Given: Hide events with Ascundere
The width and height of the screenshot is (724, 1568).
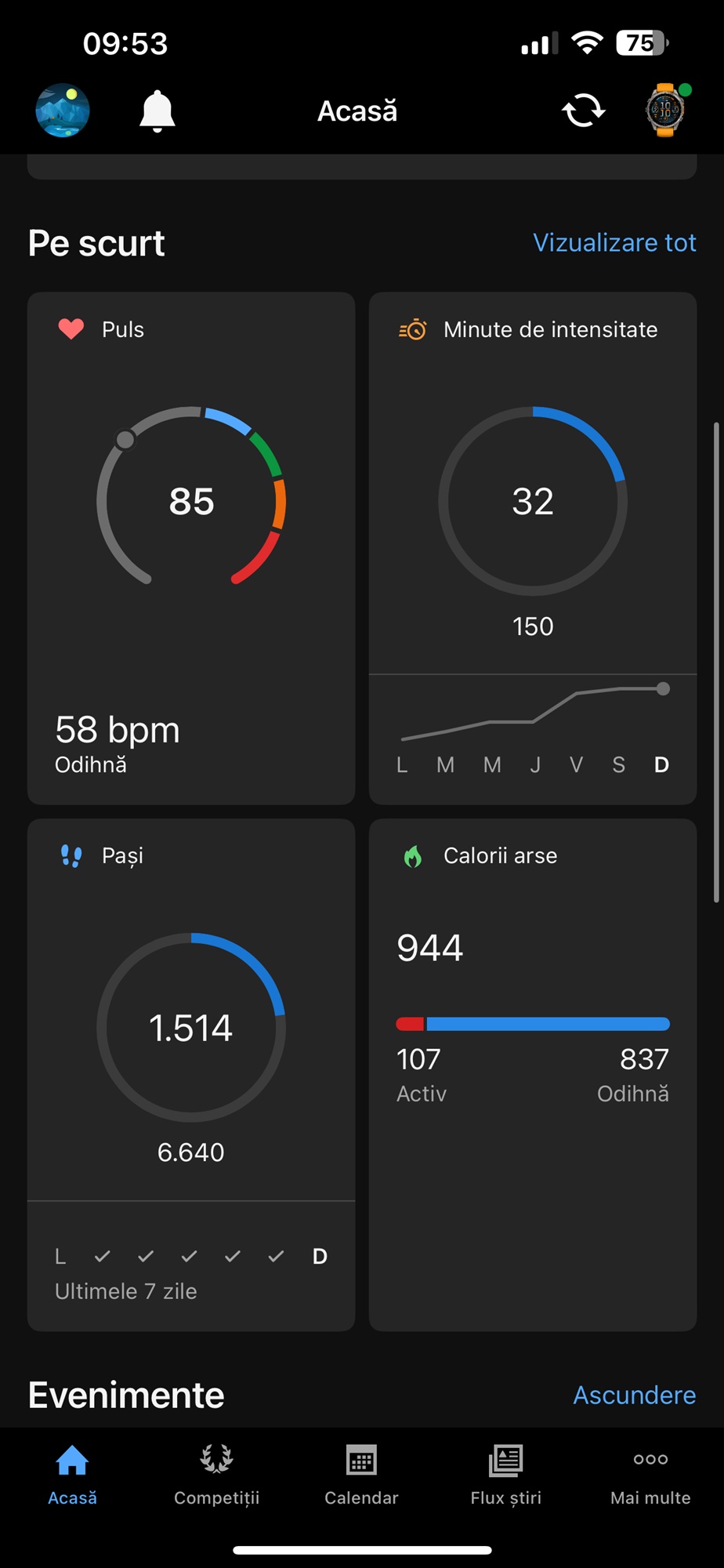Looking at the screenshot, I should (x=635, y=1395).
